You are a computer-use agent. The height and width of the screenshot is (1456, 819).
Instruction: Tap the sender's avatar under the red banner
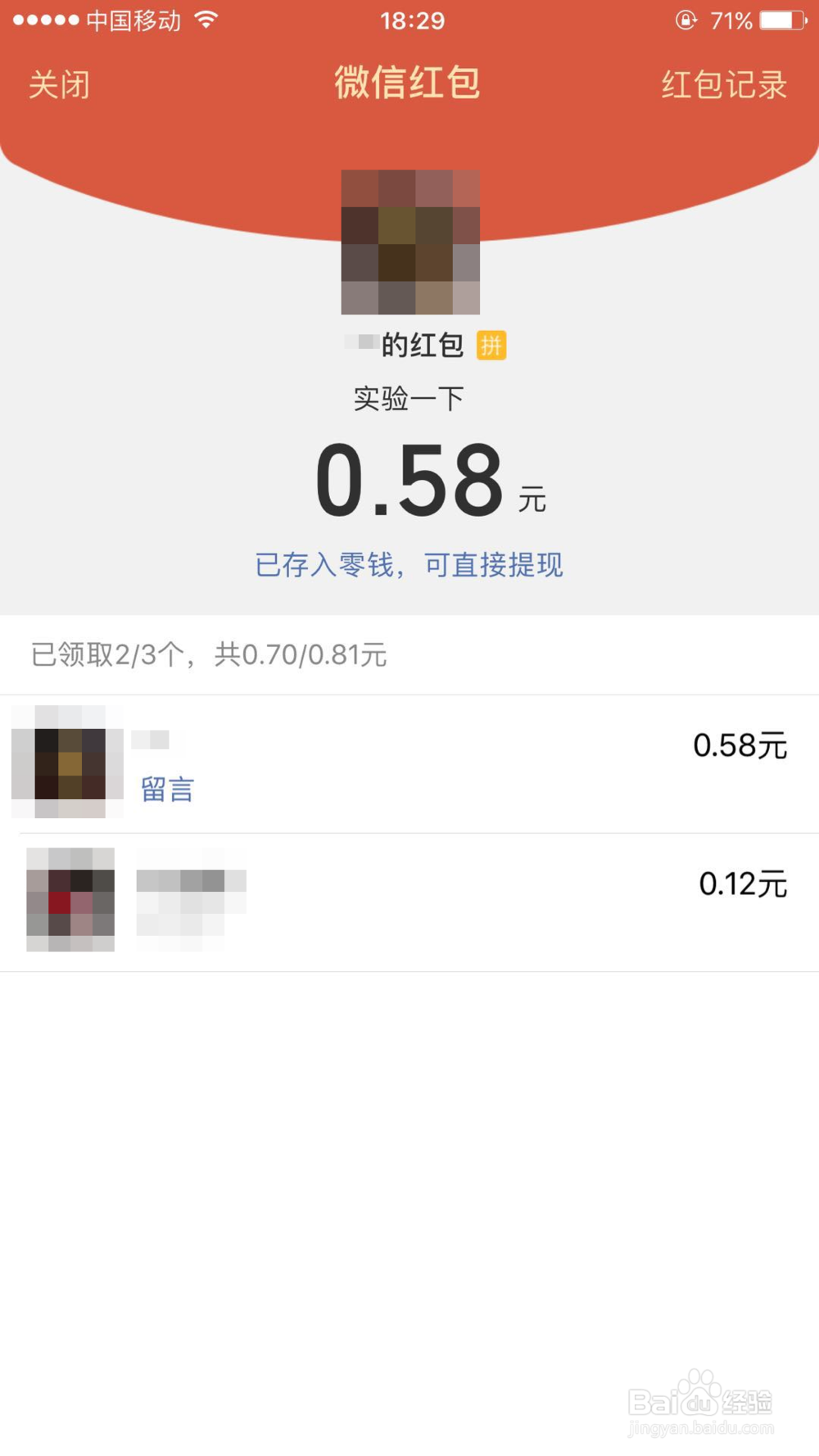click(409, 243)
